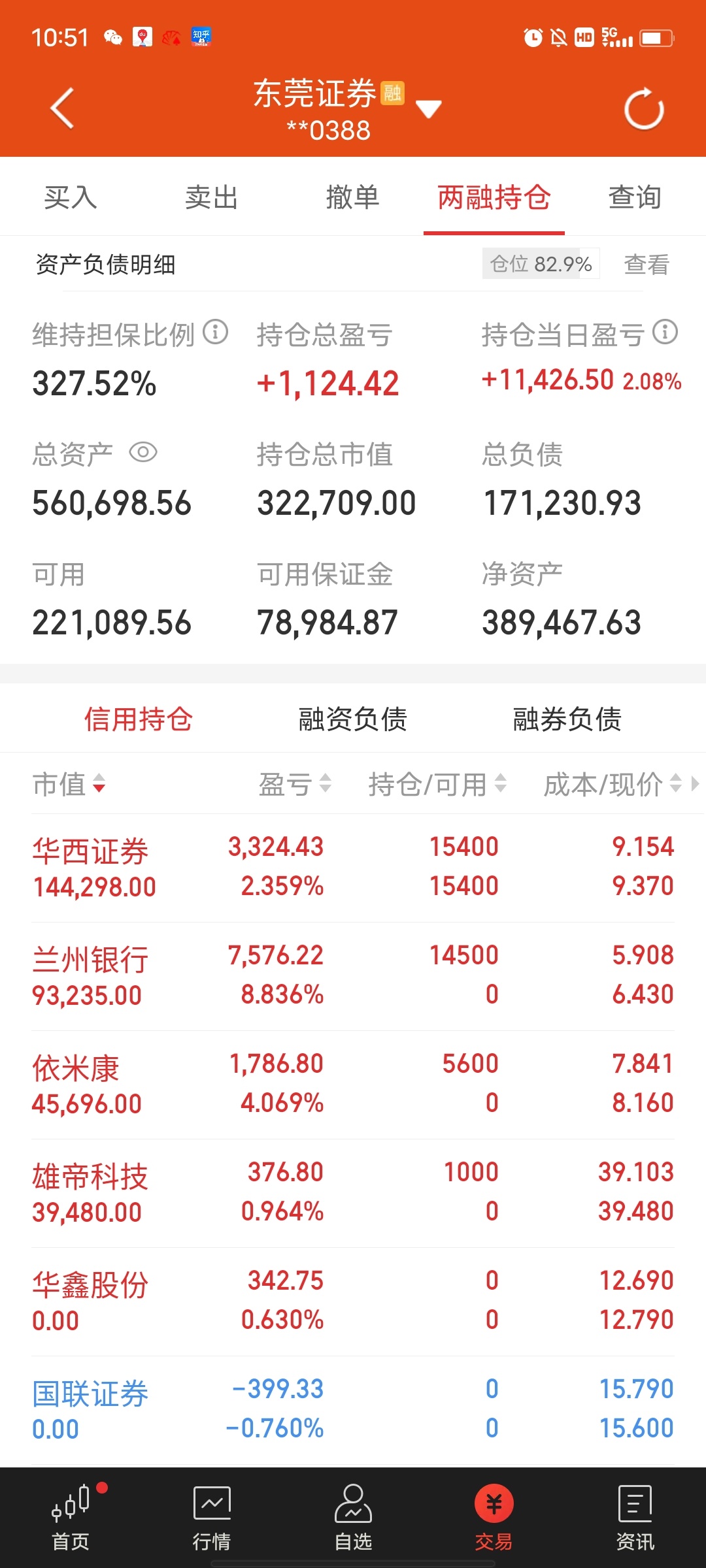The width and height of the screenshot is (706, 1568).
Task: Tap 查看 for asset liability details
Action: pos(647,265)
